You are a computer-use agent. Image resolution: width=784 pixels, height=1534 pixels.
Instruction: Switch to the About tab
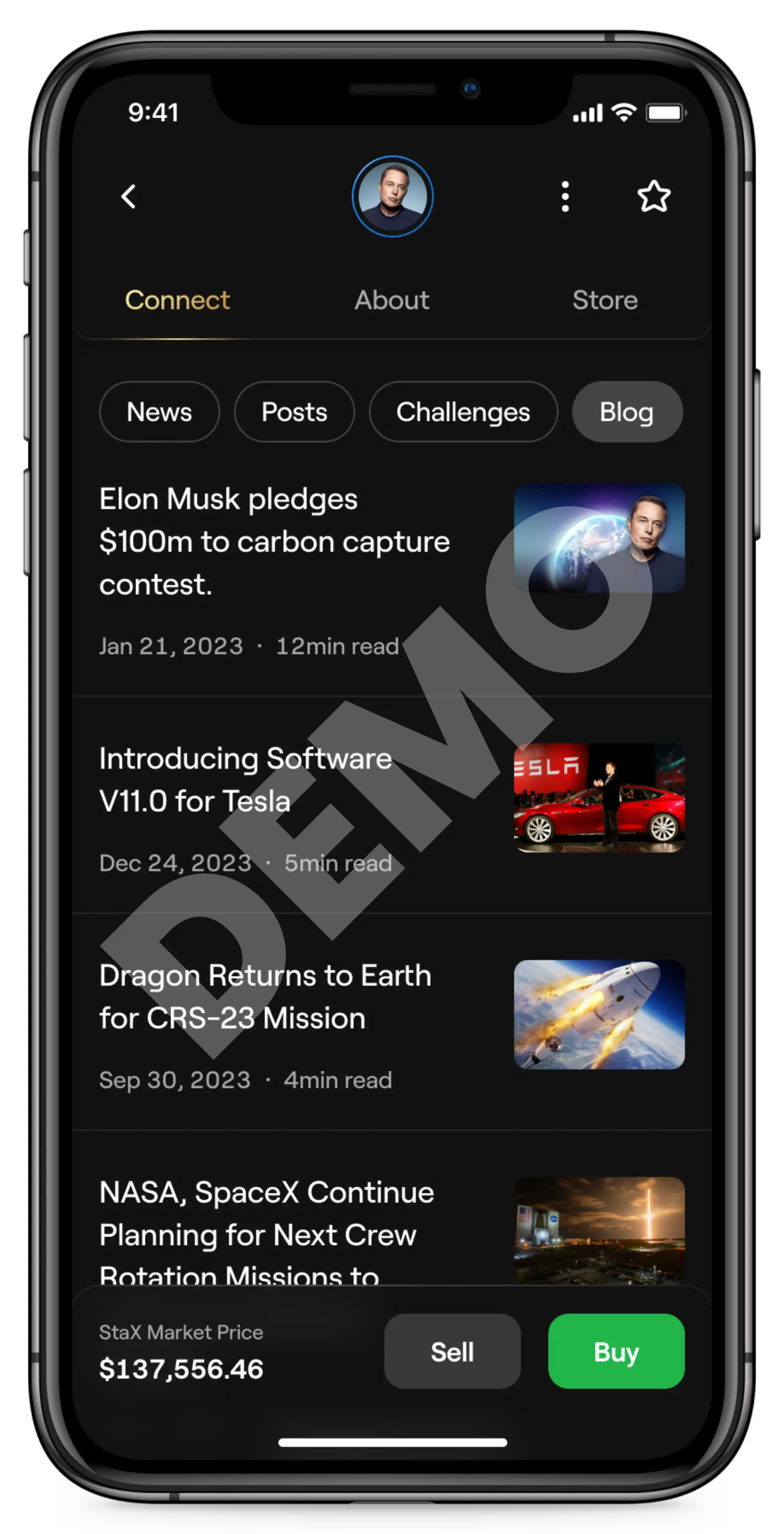tap(392, 300)
